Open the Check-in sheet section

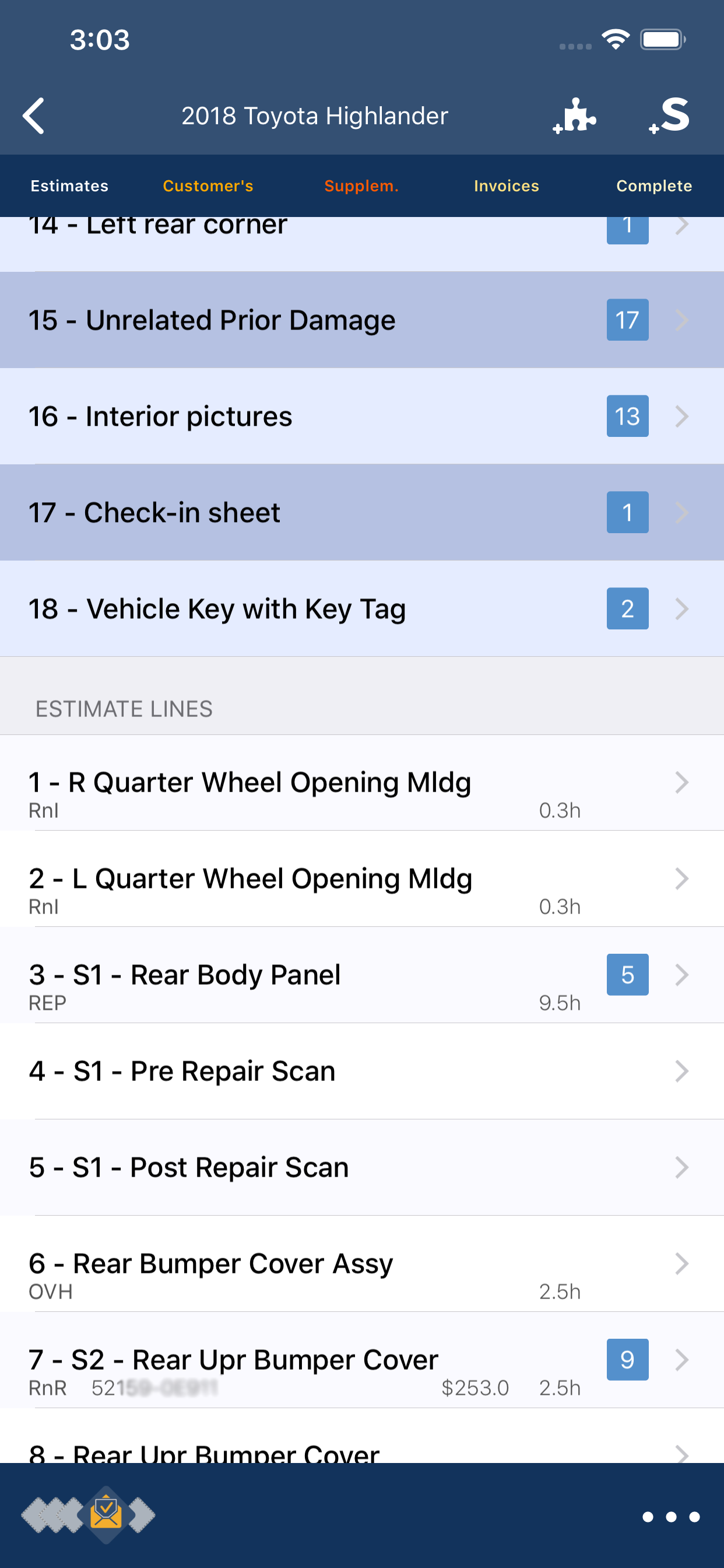pos(362,512)
